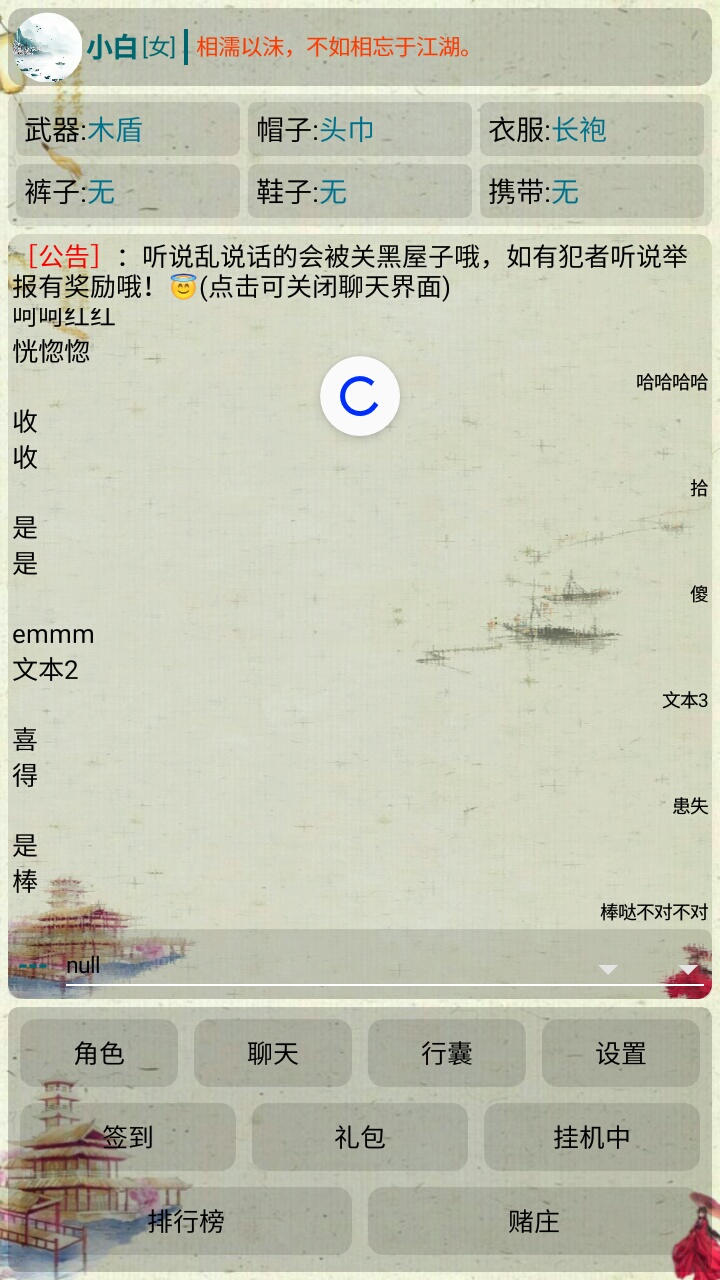Expand the gray dropdown arrow near null

tap(606, 968)
